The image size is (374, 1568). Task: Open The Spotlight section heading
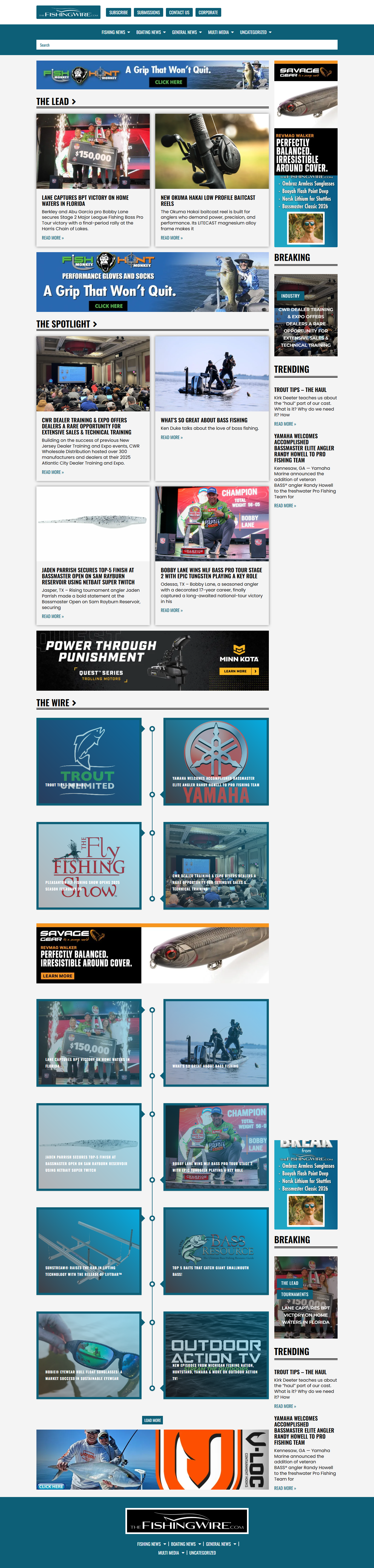pos(66,324)
